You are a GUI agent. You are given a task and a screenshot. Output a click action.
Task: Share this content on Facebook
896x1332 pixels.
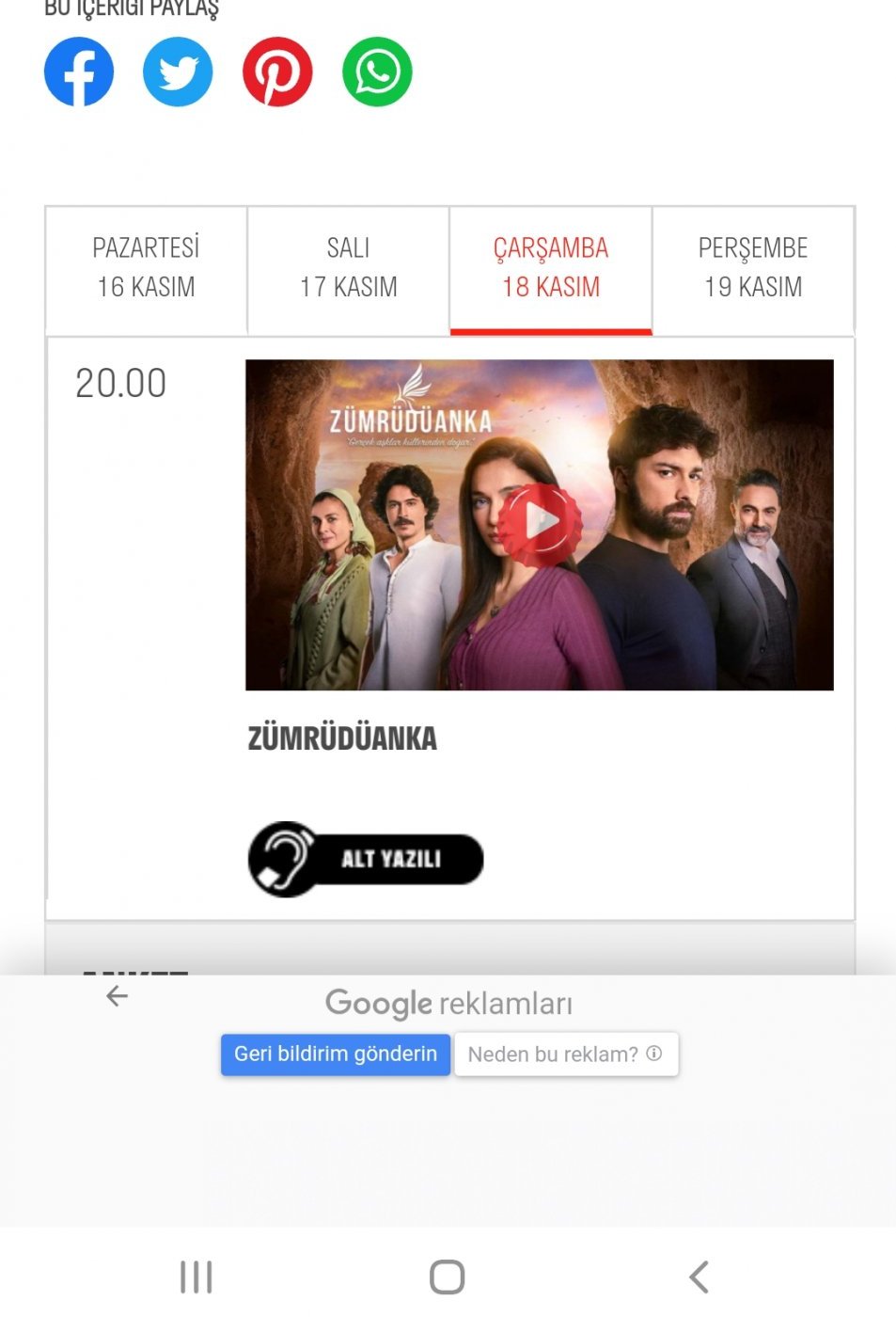tap(79, 72)
